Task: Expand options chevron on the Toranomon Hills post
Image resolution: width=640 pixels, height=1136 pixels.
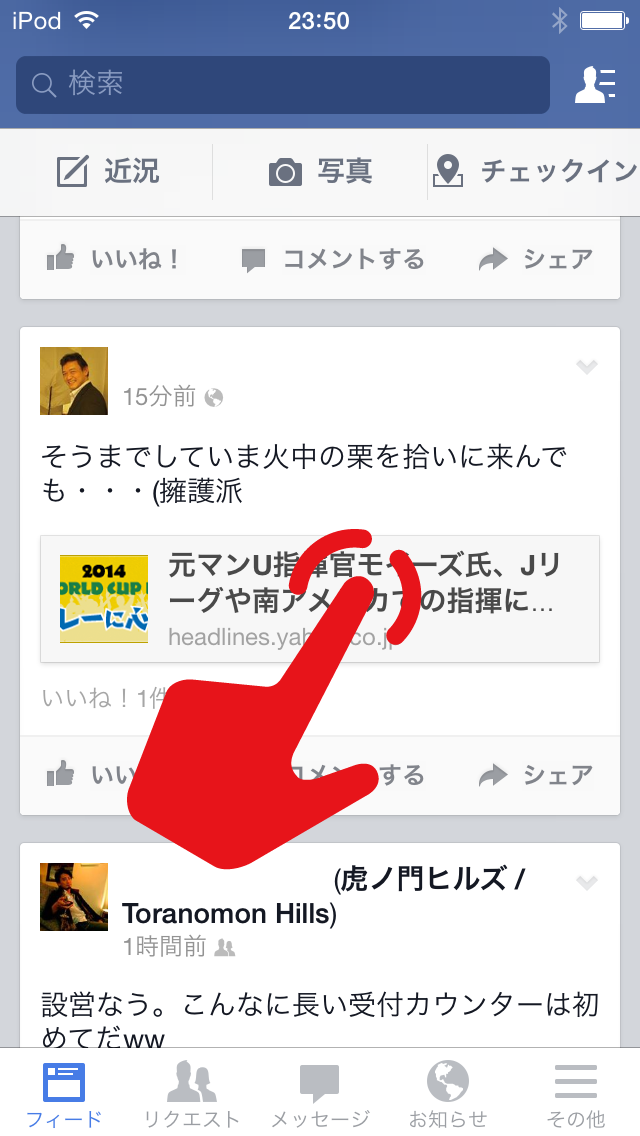Action: [587, 882]
